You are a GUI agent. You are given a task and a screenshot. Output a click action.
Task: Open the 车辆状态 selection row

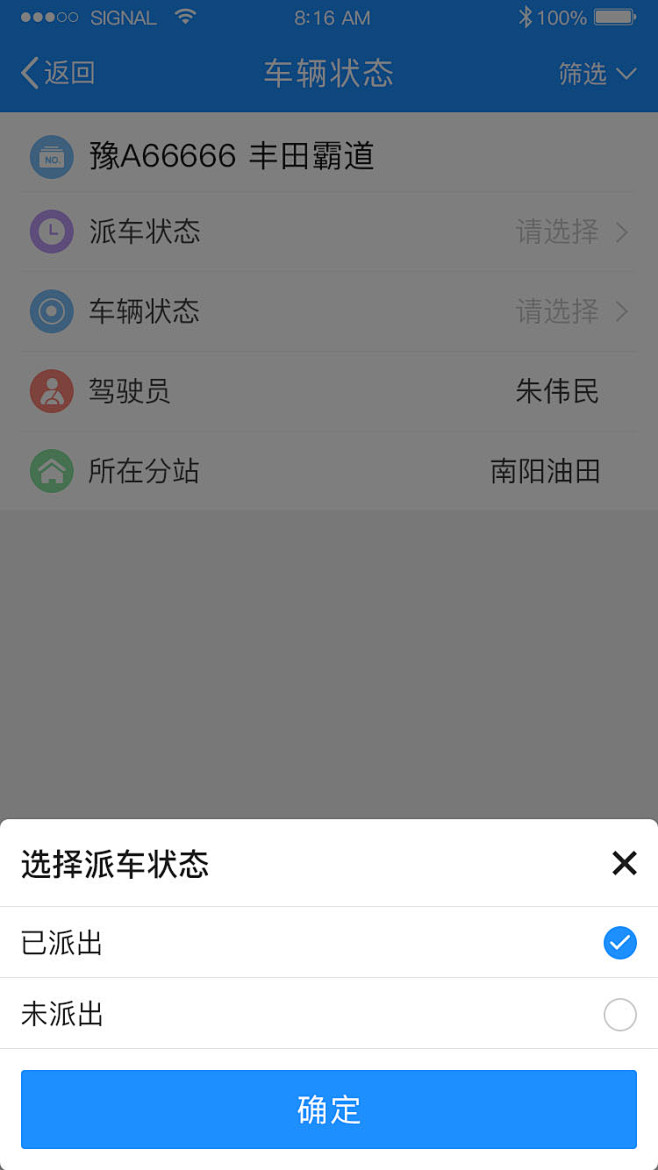click(329, 311)
